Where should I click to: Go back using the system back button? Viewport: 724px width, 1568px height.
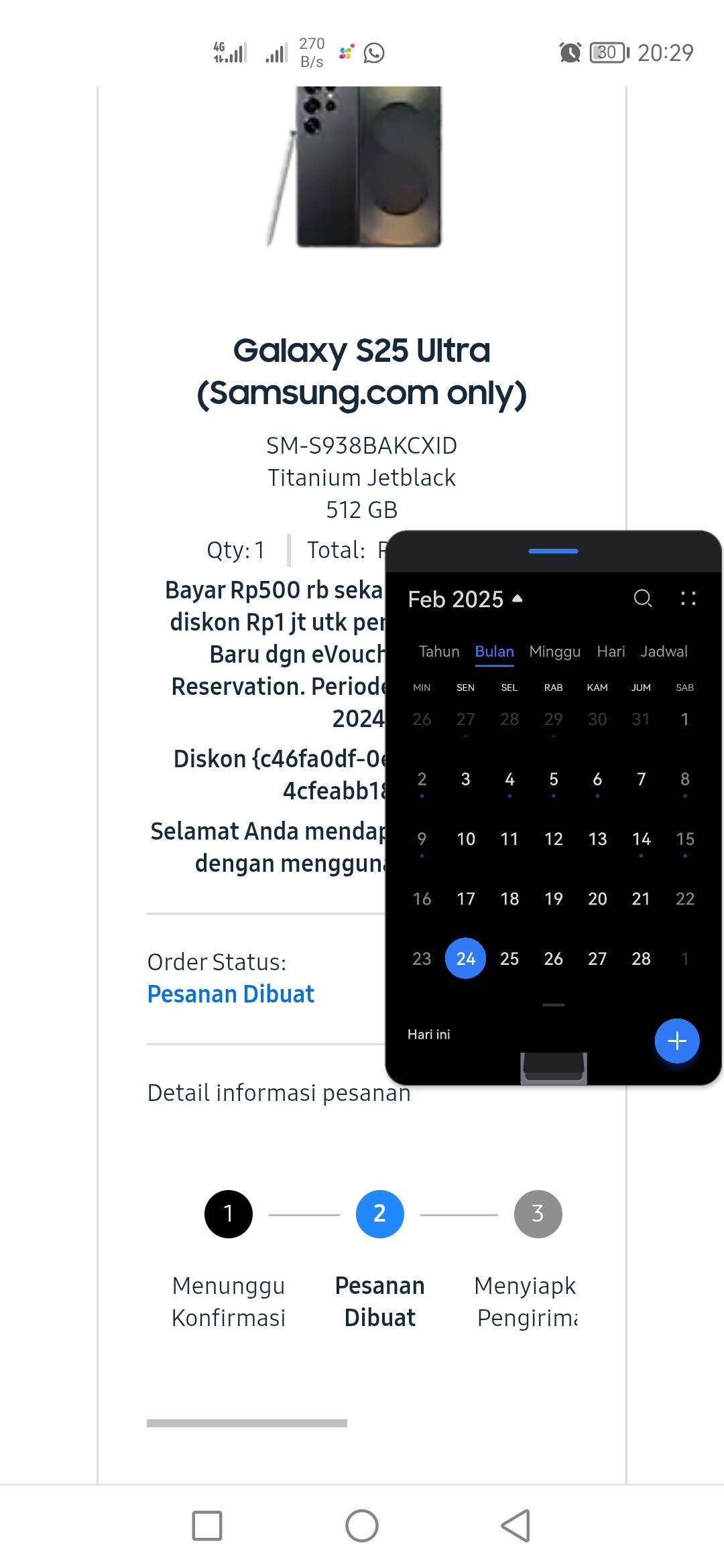pos(516,1526)
